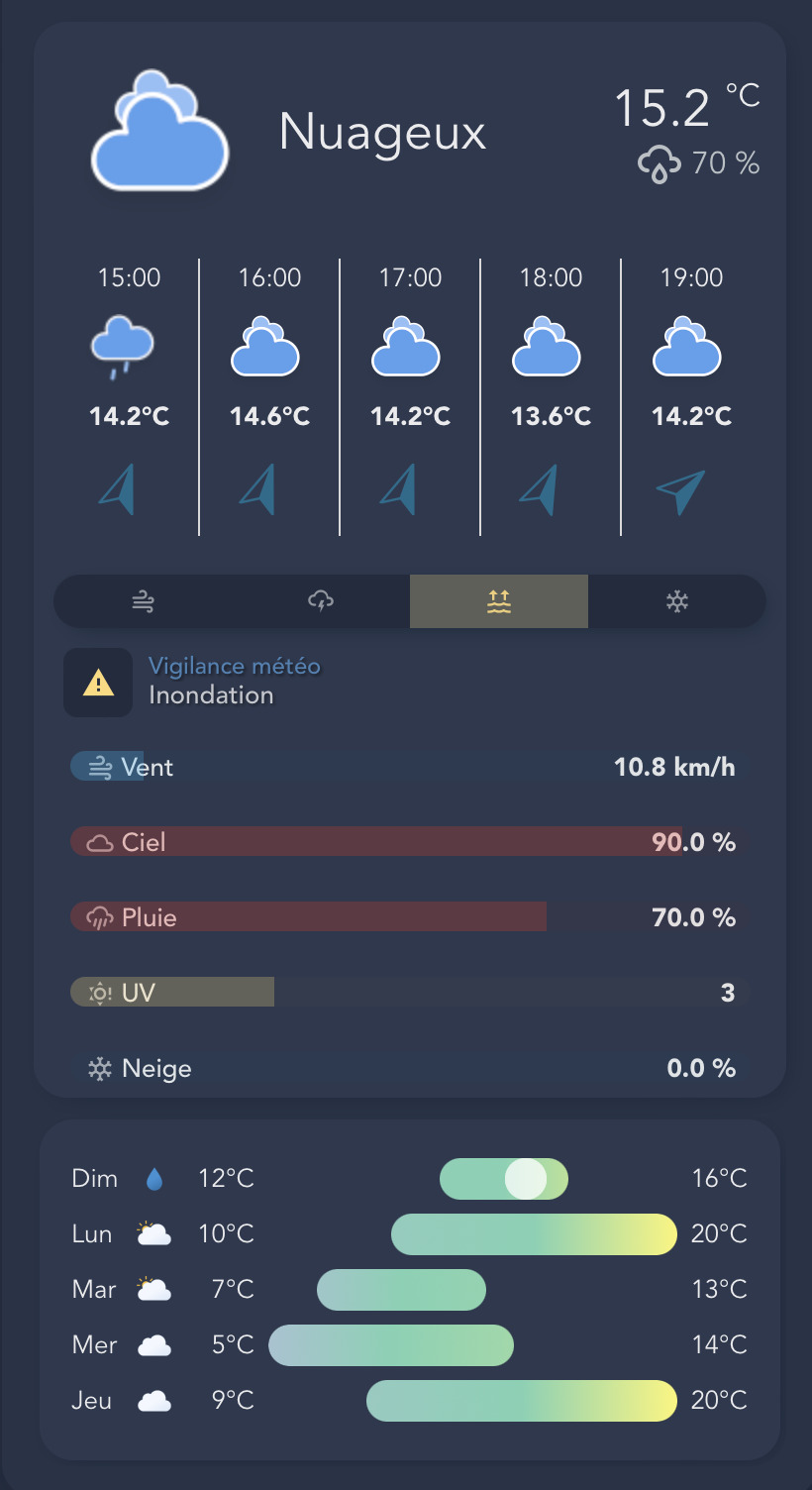Open the current Nuageux weather details

(381, 132)
